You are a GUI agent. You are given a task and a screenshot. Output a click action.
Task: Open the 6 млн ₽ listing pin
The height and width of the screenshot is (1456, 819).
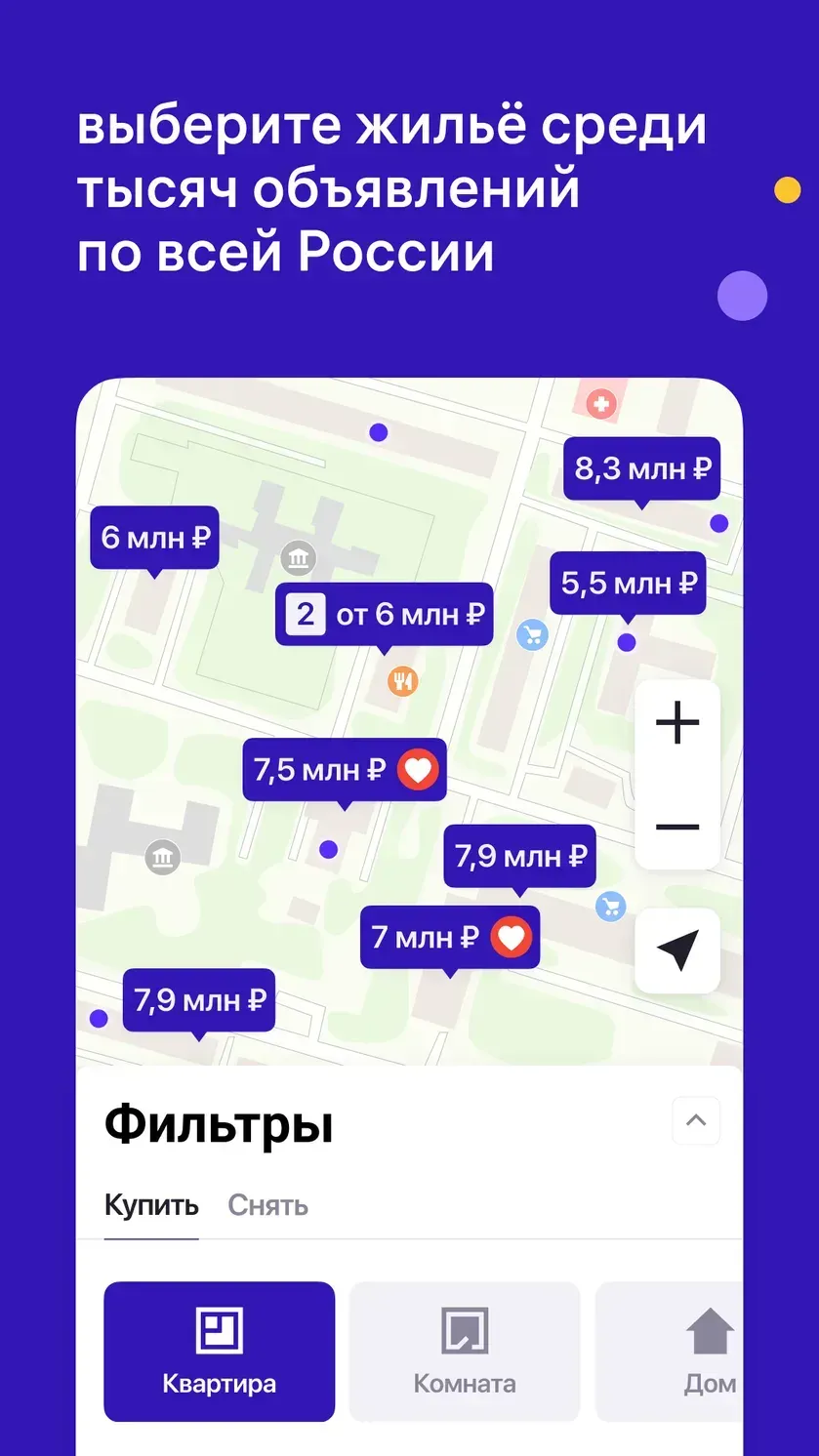[x=155, y=538]
